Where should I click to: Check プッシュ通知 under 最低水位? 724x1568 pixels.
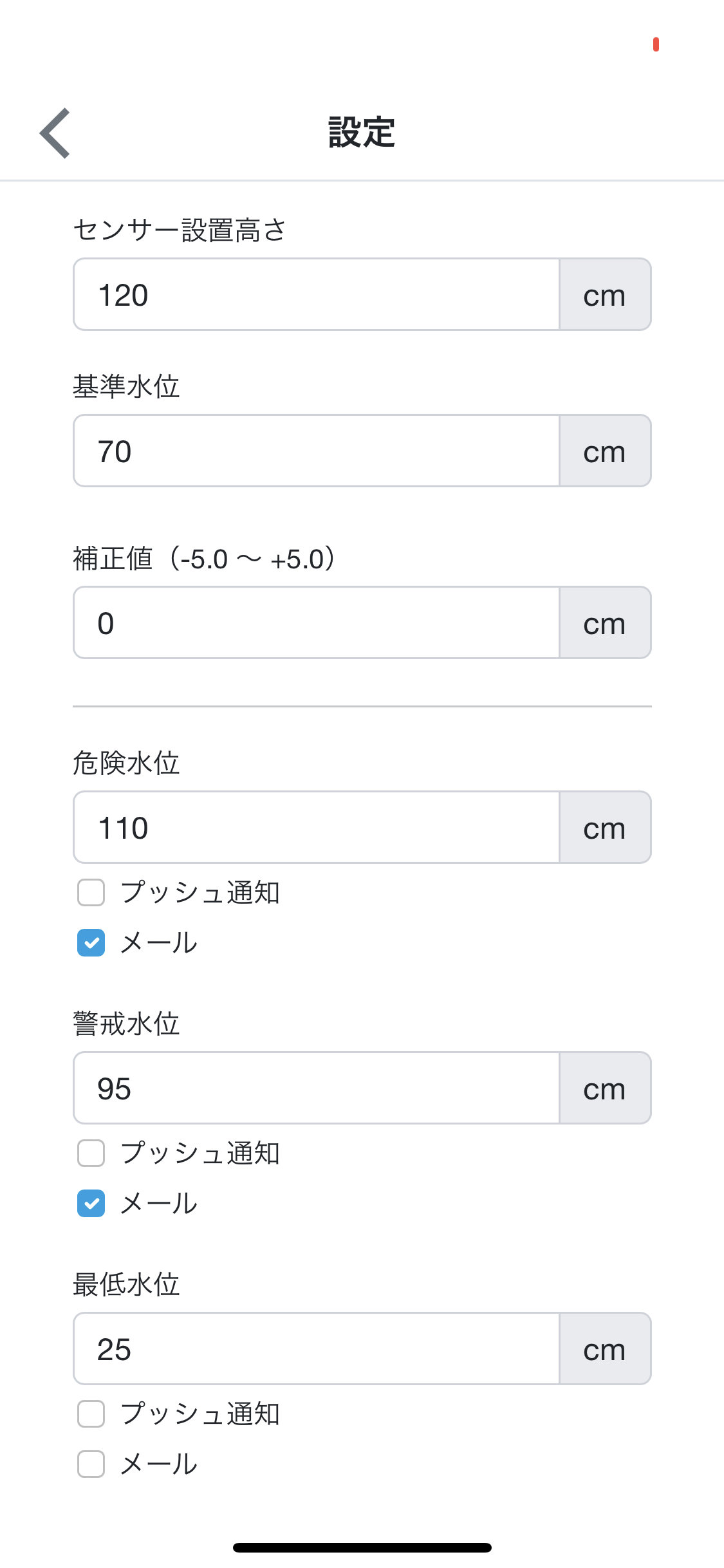click(x=91, y=1414)
